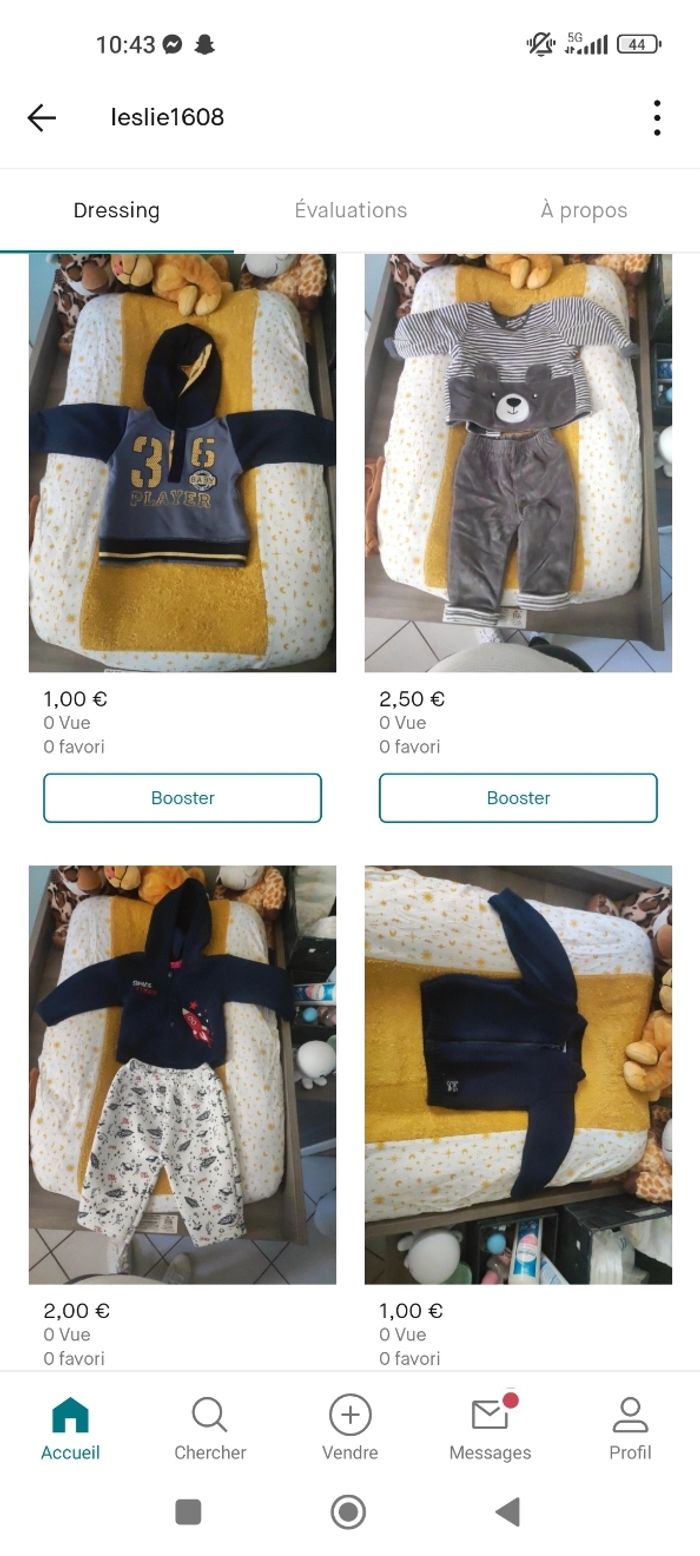Viewport: 700px width, 1556px height.
Task: Open the bear striped outfit listing
Action: click(518, 462)
